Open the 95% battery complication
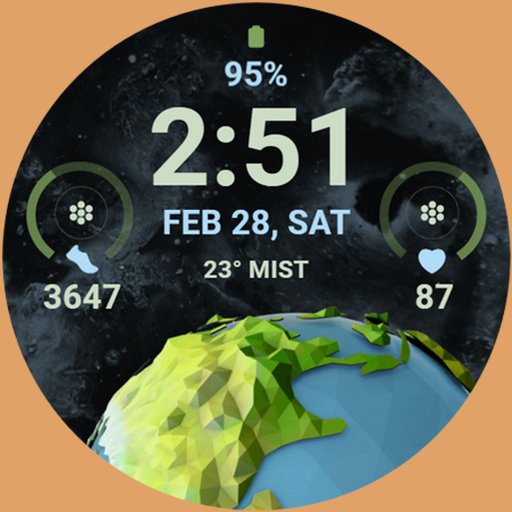 (x=256, y=57)
